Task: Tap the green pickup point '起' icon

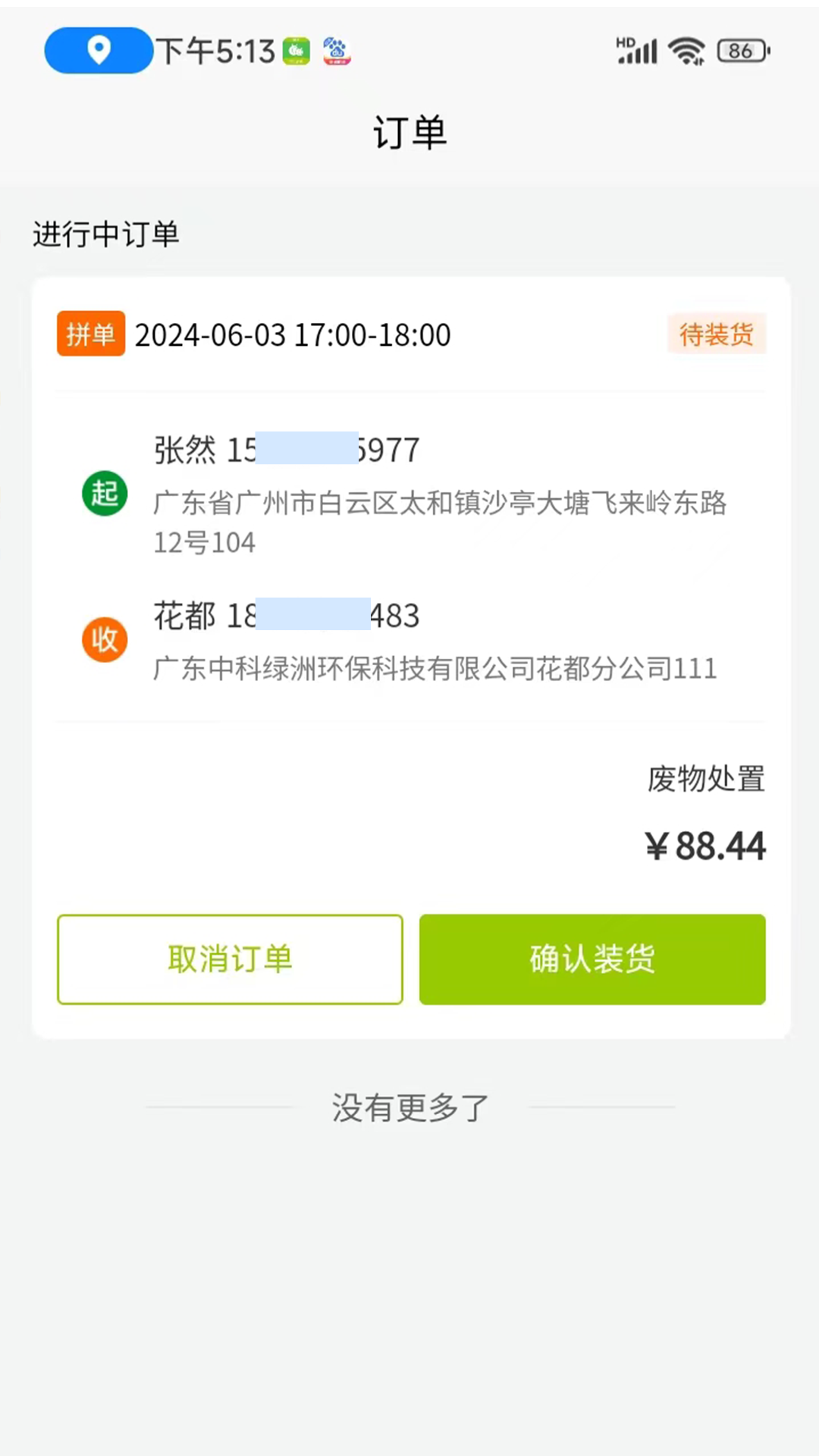Action: tap(104, 493)
